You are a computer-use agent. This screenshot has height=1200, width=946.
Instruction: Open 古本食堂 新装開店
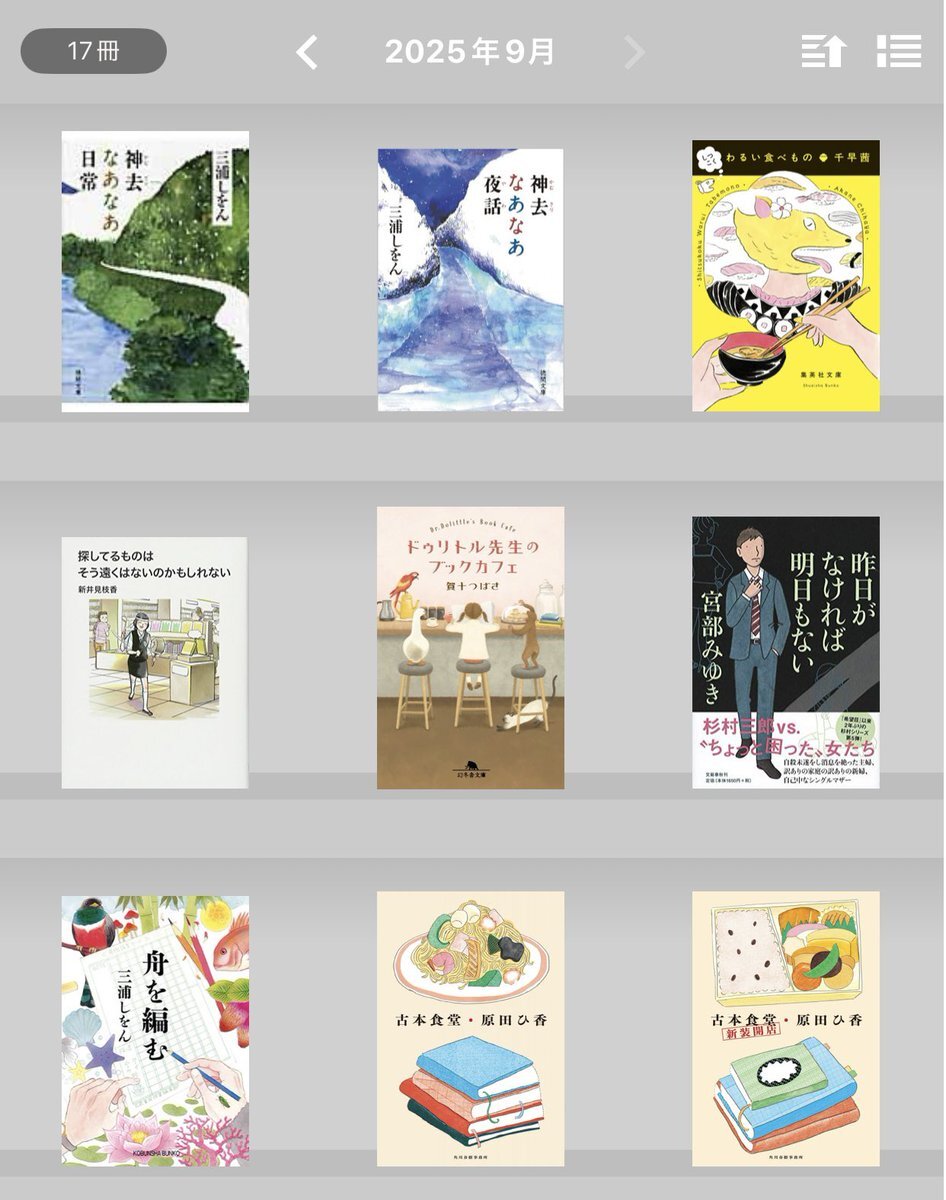point(786,1028)
